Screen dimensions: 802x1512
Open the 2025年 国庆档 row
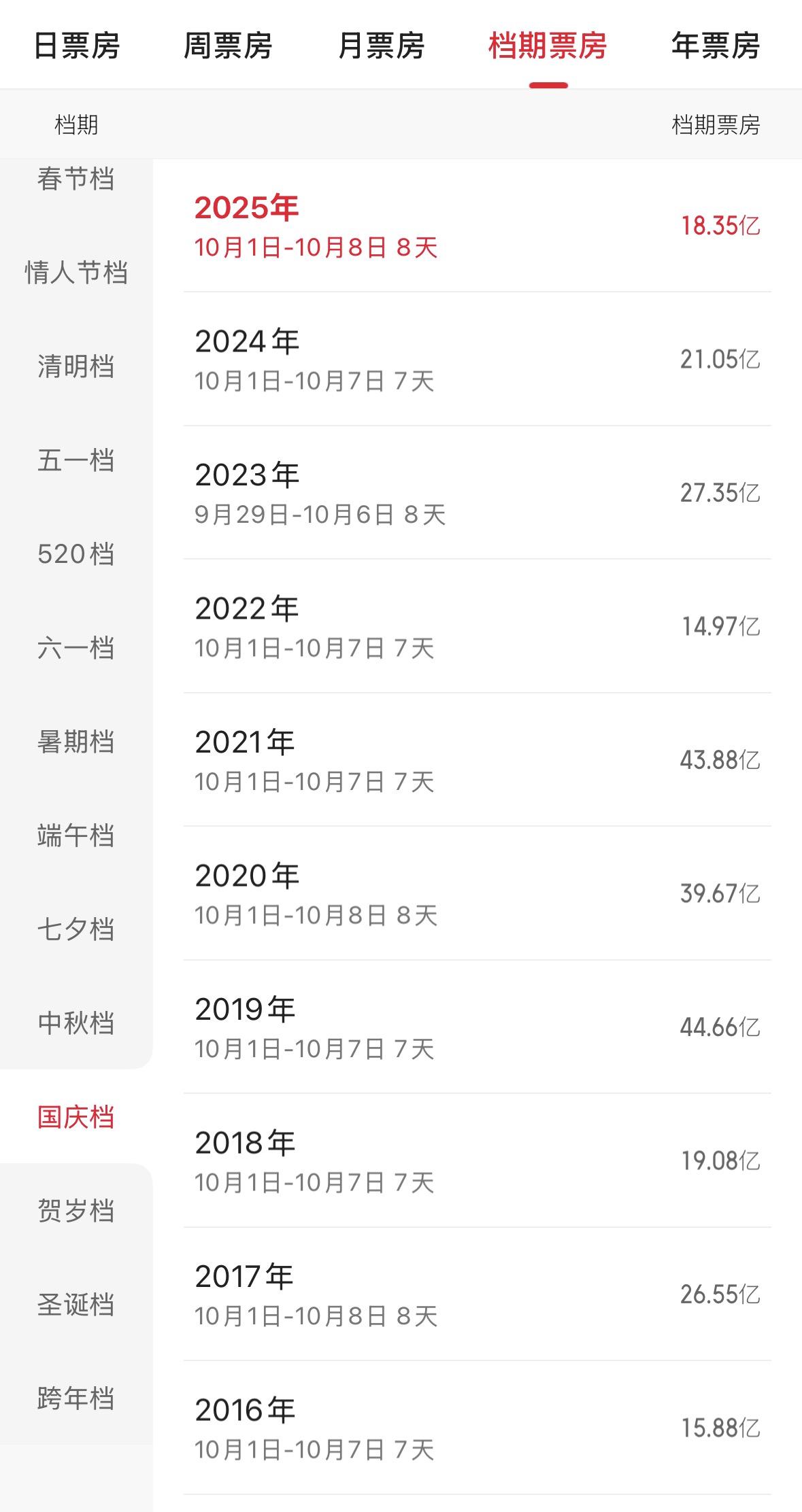tap(476, 226)
